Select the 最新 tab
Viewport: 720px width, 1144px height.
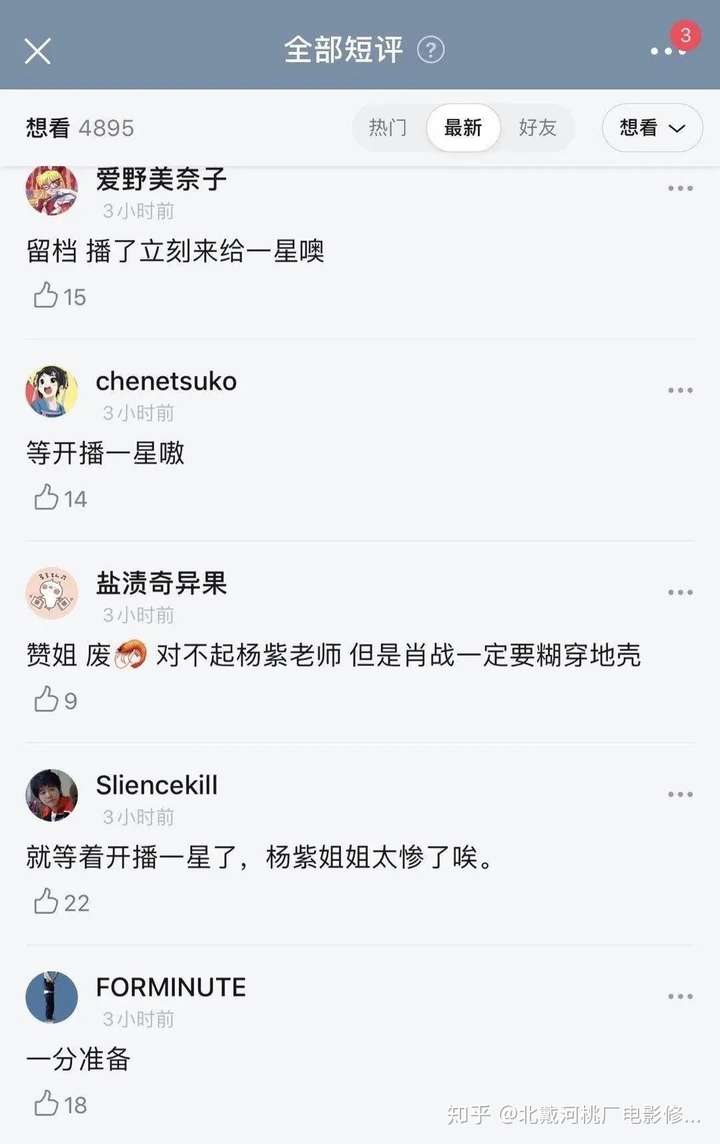point(463,128)
